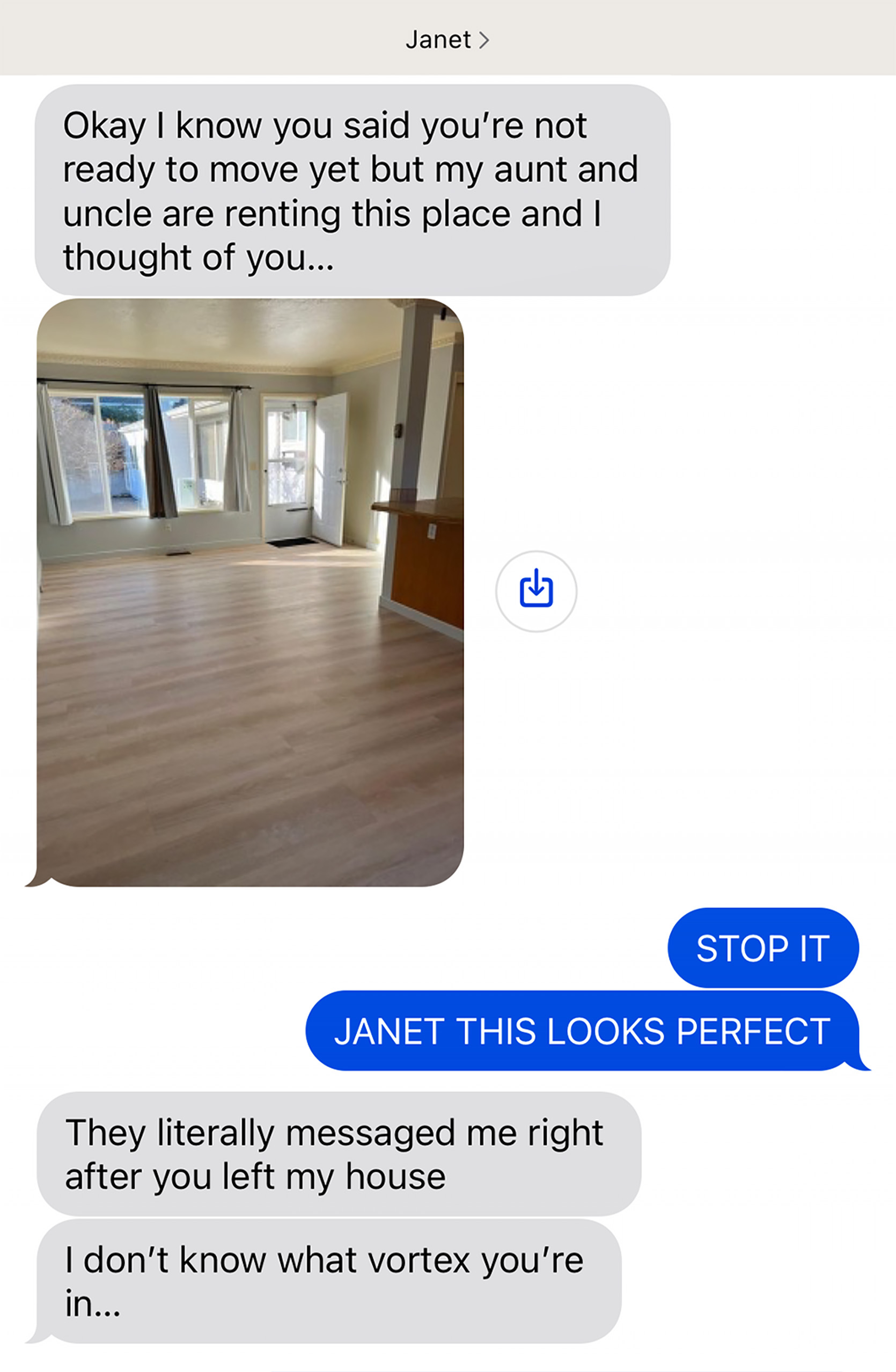Image resolution: width=896 pixels, height=1372 pixels.
Task: Save the attached photo
Action: 536,591
